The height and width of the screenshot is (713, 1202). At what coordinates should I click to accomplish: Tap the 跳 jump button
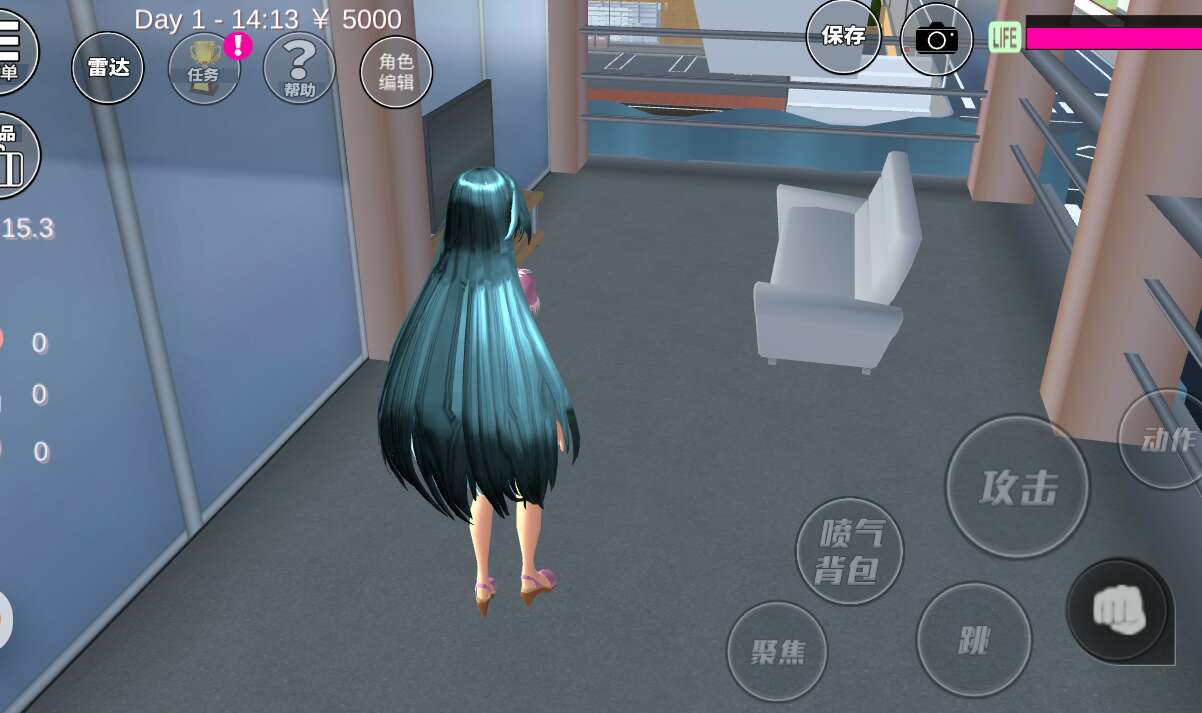point(973,640)
